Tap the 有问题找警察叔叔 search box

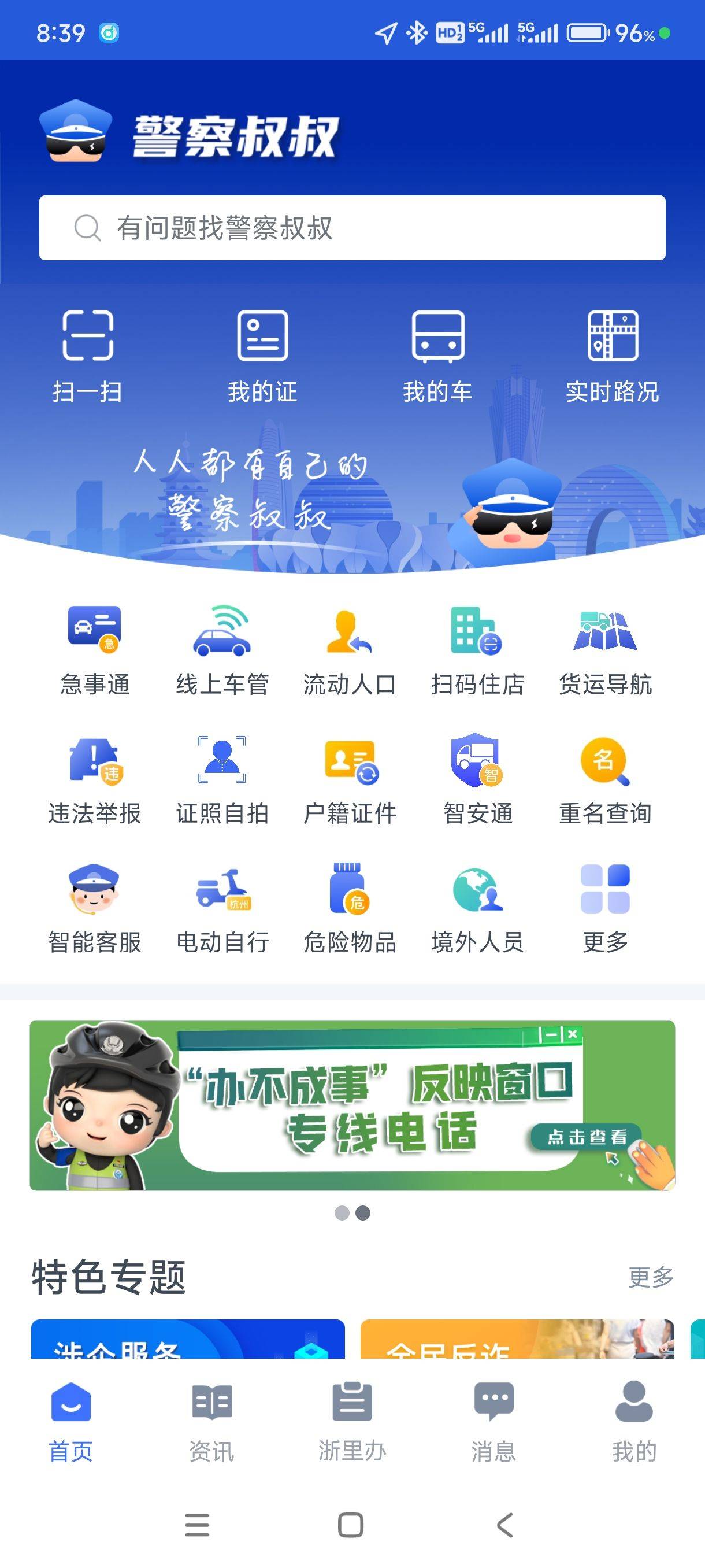352,228
